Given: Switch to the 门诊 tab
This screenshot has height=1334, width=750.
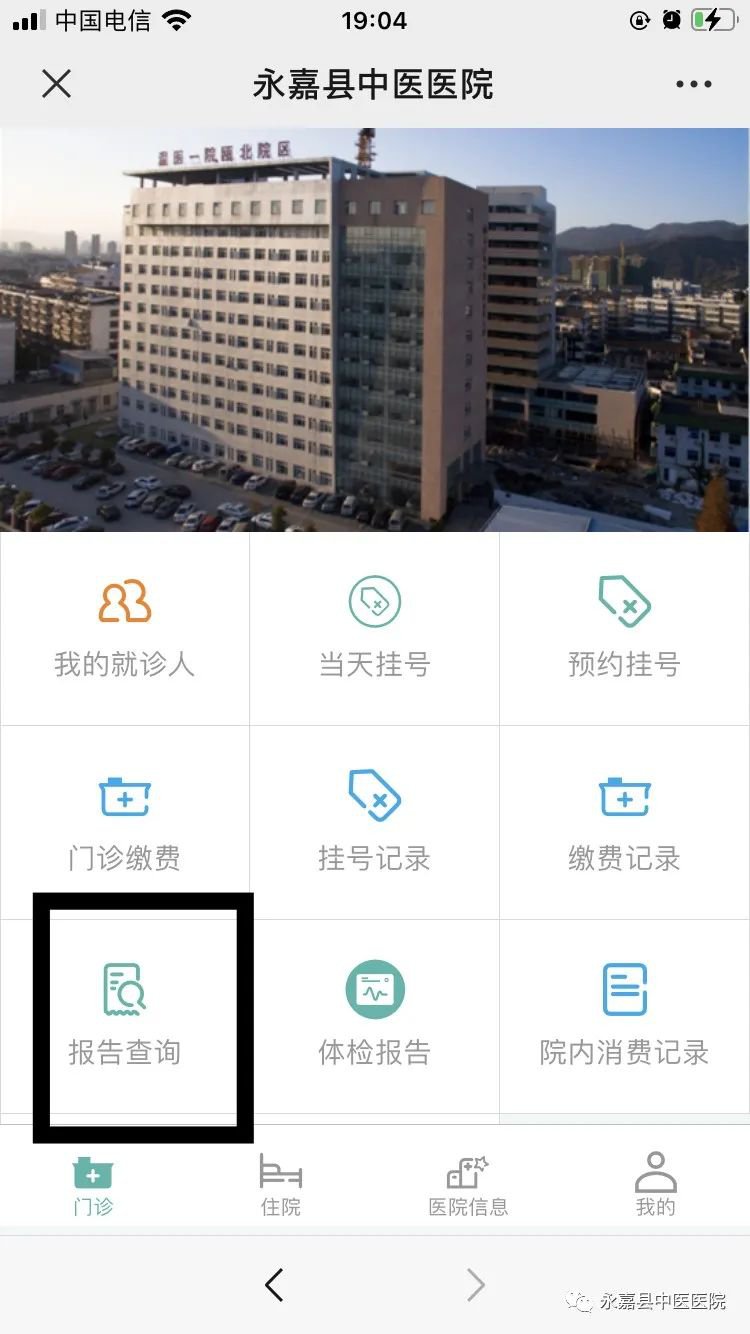Looking at the screenshot, I should pyautogui.click(x=93, y=1186).
